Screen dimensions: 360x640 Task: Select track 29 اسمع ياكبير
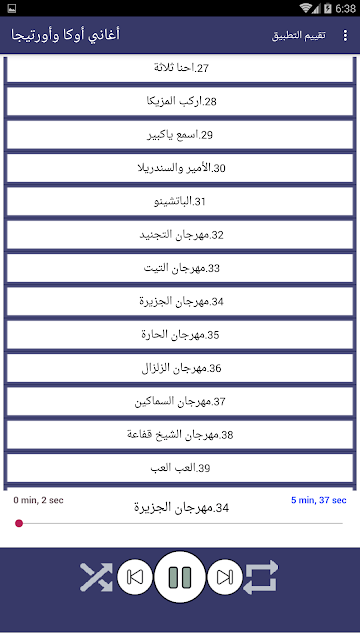180,135
